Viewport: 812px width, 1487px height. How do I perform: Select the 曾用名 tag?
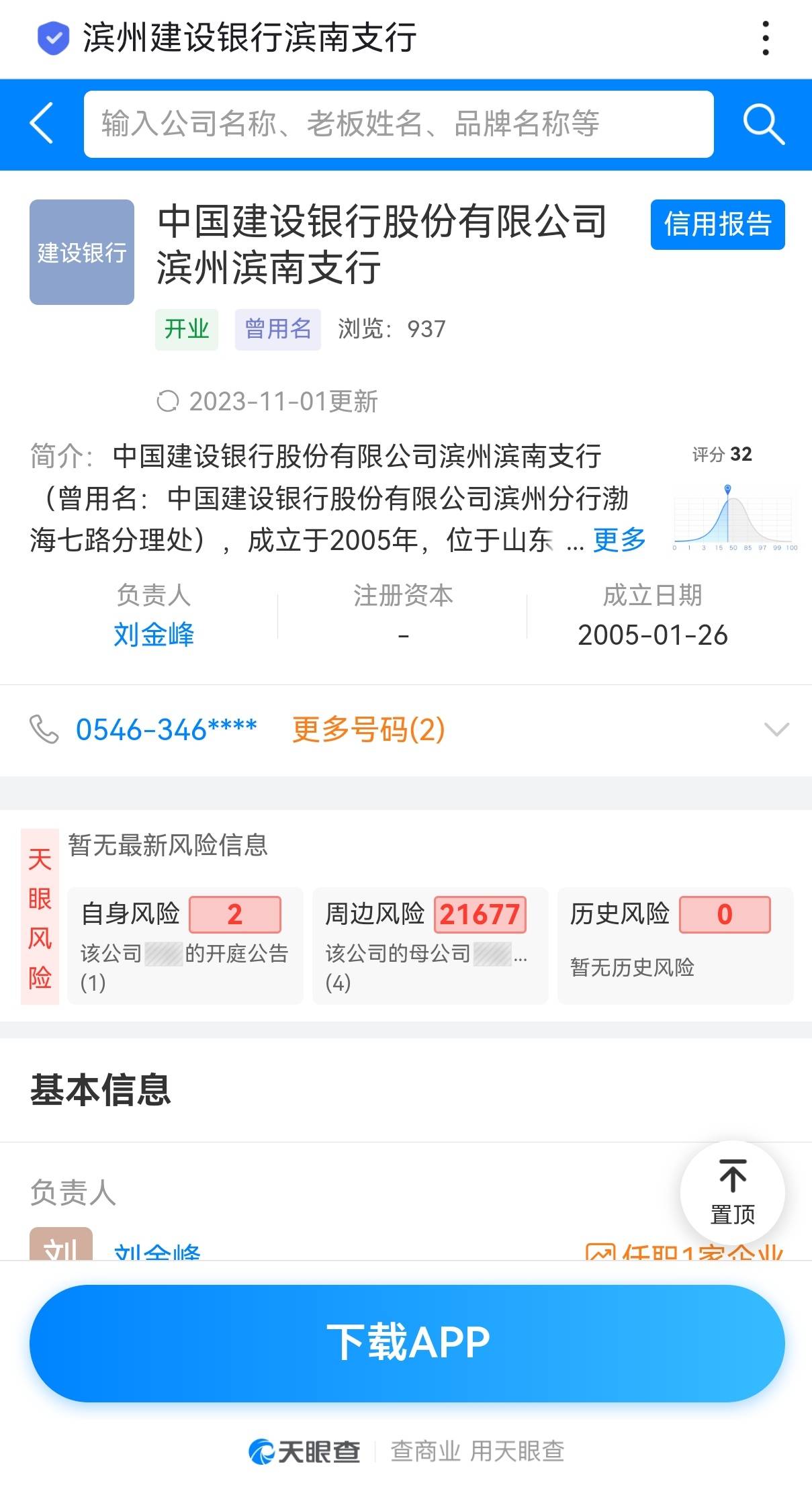point(278,328)
